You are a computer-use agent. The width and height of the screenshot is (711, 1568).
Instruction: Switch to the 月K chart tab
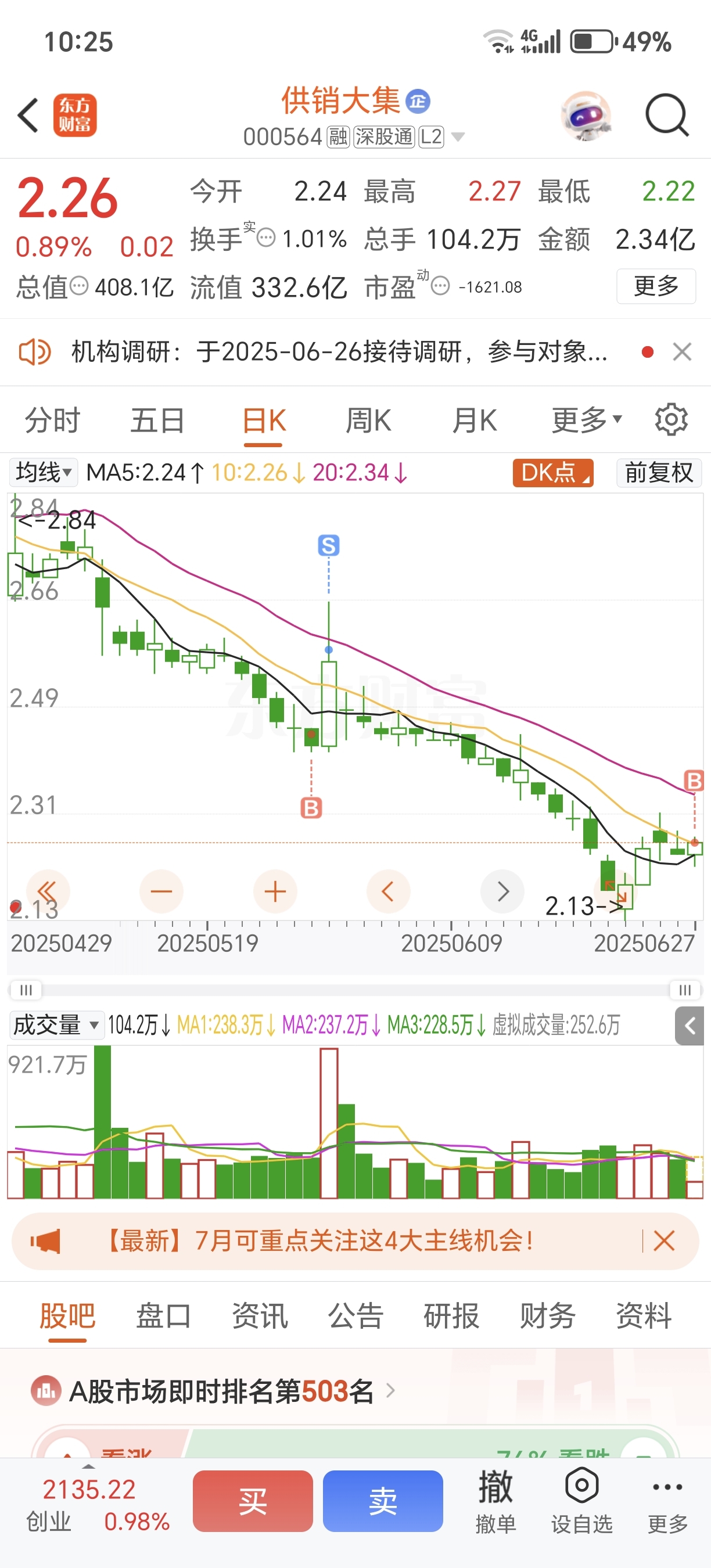click(x=475, y=420)
